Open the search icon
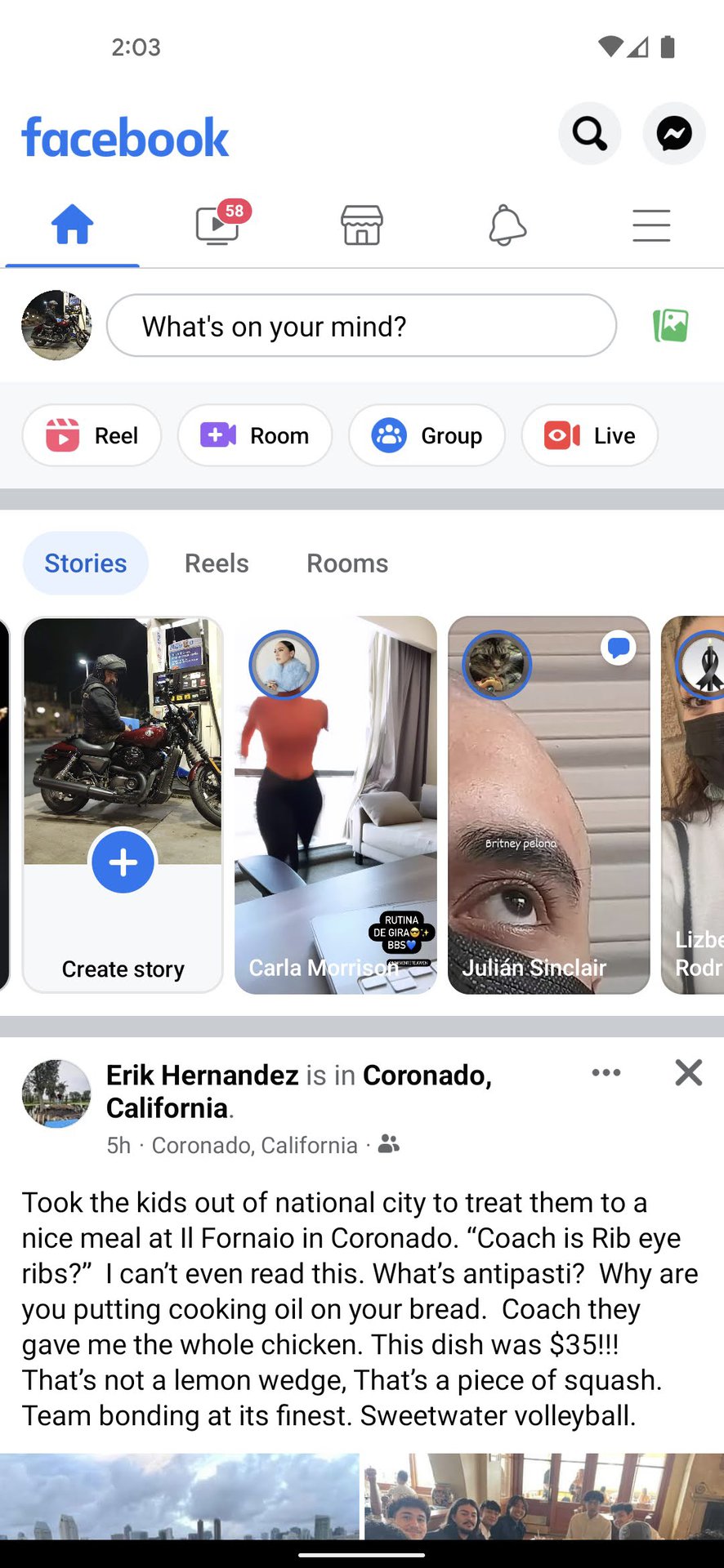 [589, 133]
